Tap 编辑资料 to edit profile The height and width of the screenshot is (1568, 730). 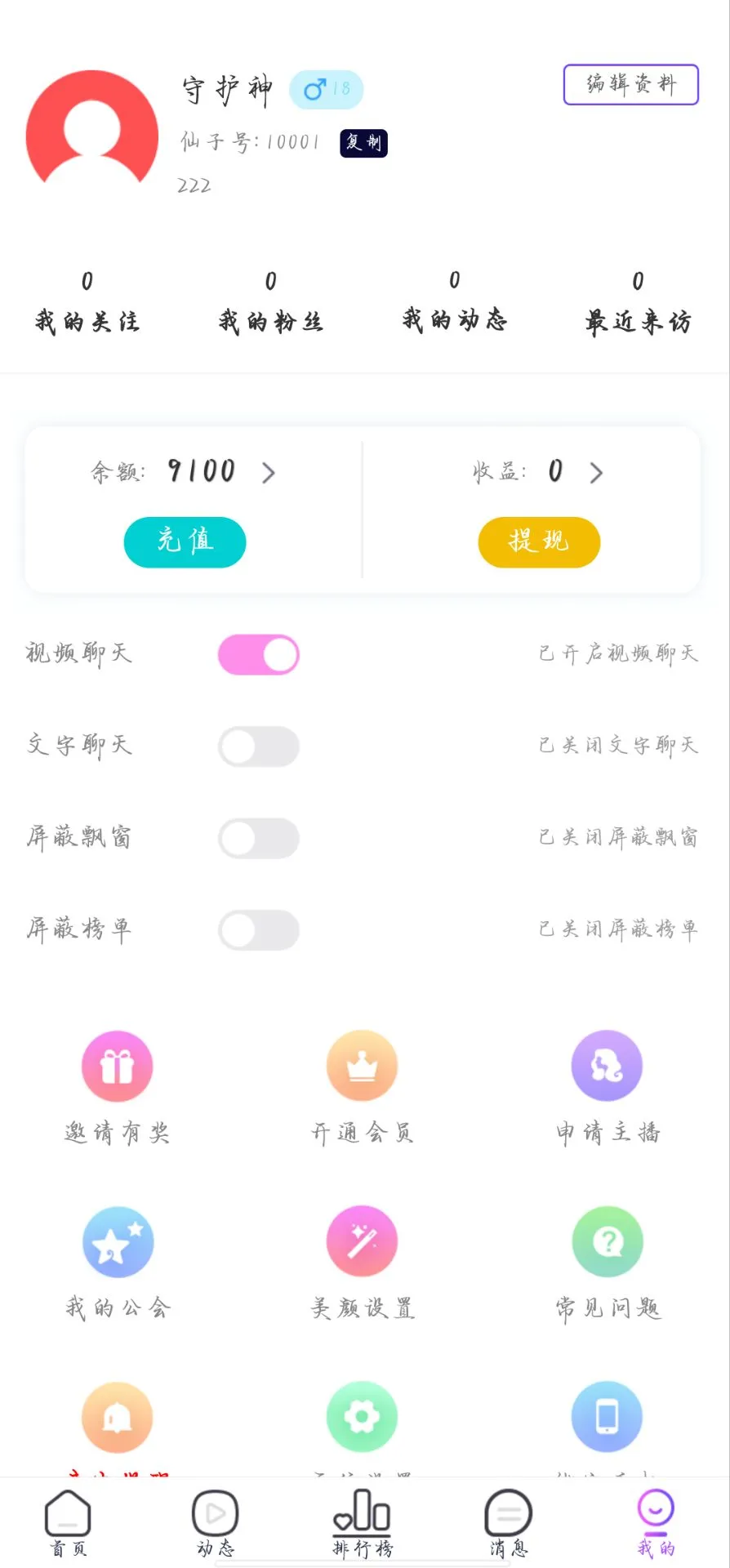(x=630, y=85)
